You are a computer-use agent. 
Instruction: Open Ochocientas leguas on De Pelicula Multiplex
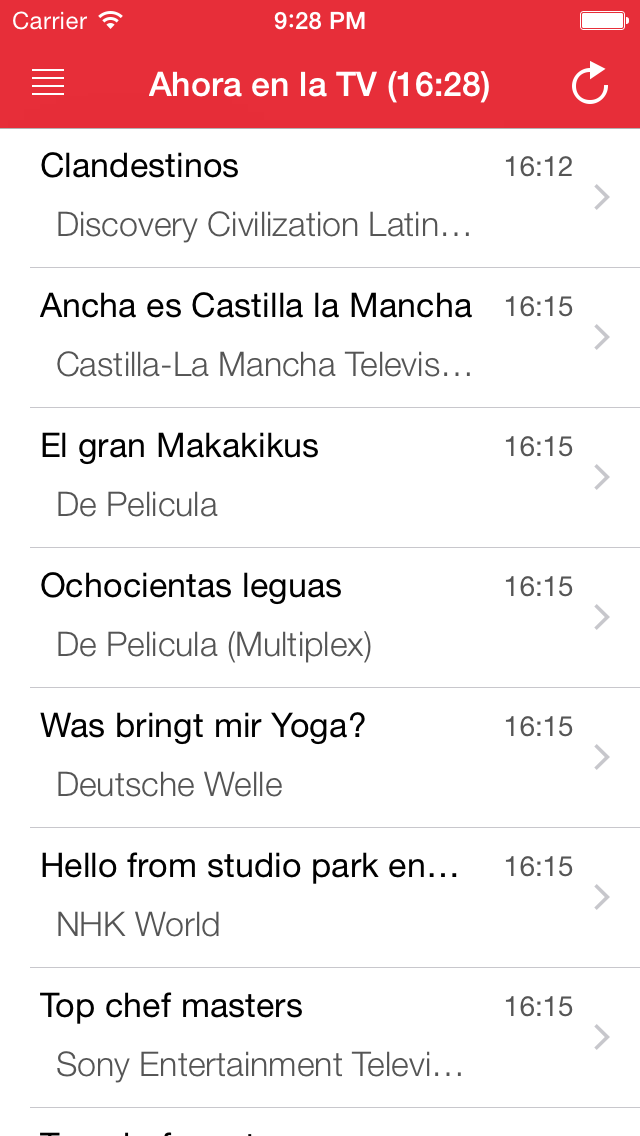[320, 617]
